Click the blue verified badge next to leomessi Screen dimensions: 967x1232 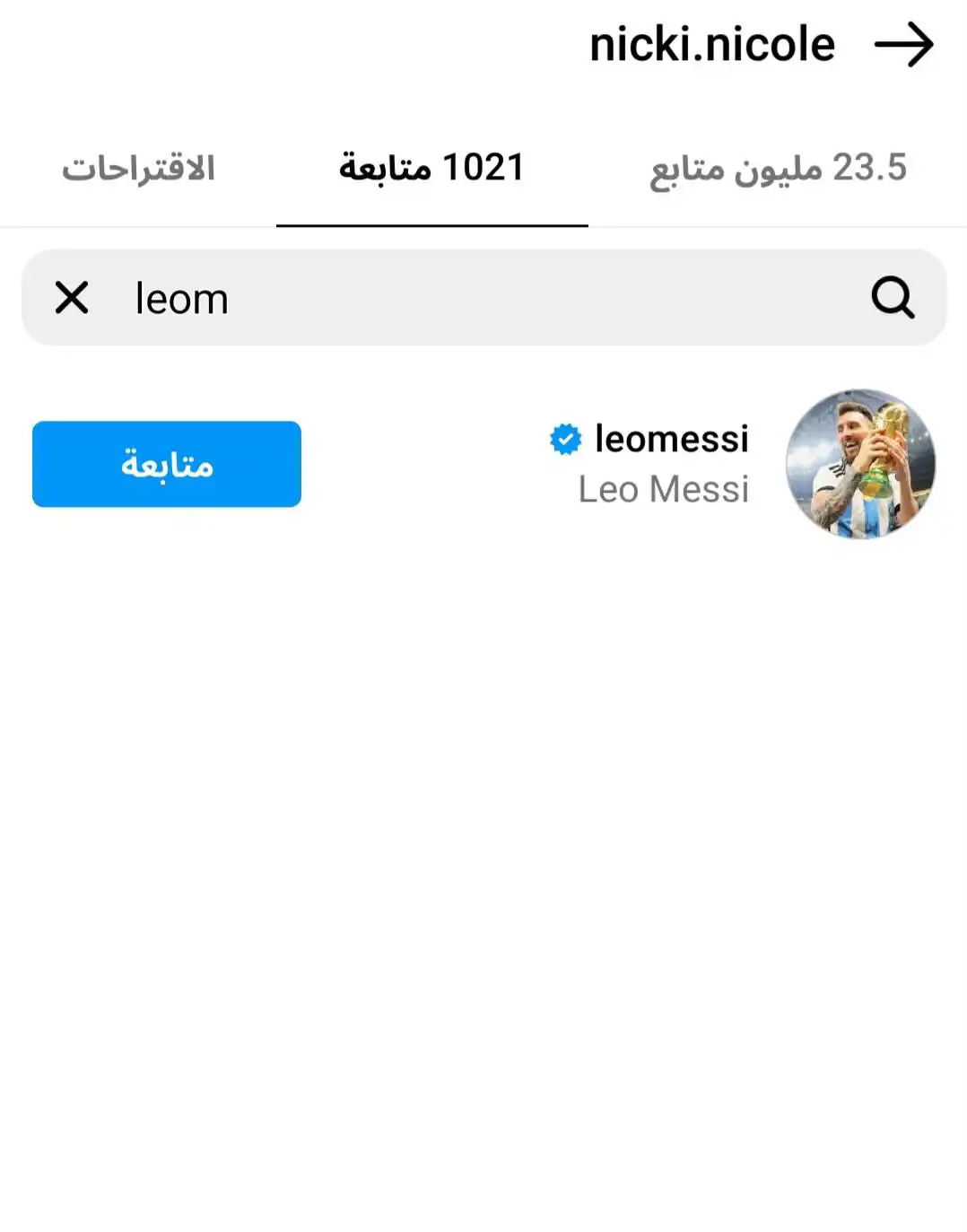(565, 438)
